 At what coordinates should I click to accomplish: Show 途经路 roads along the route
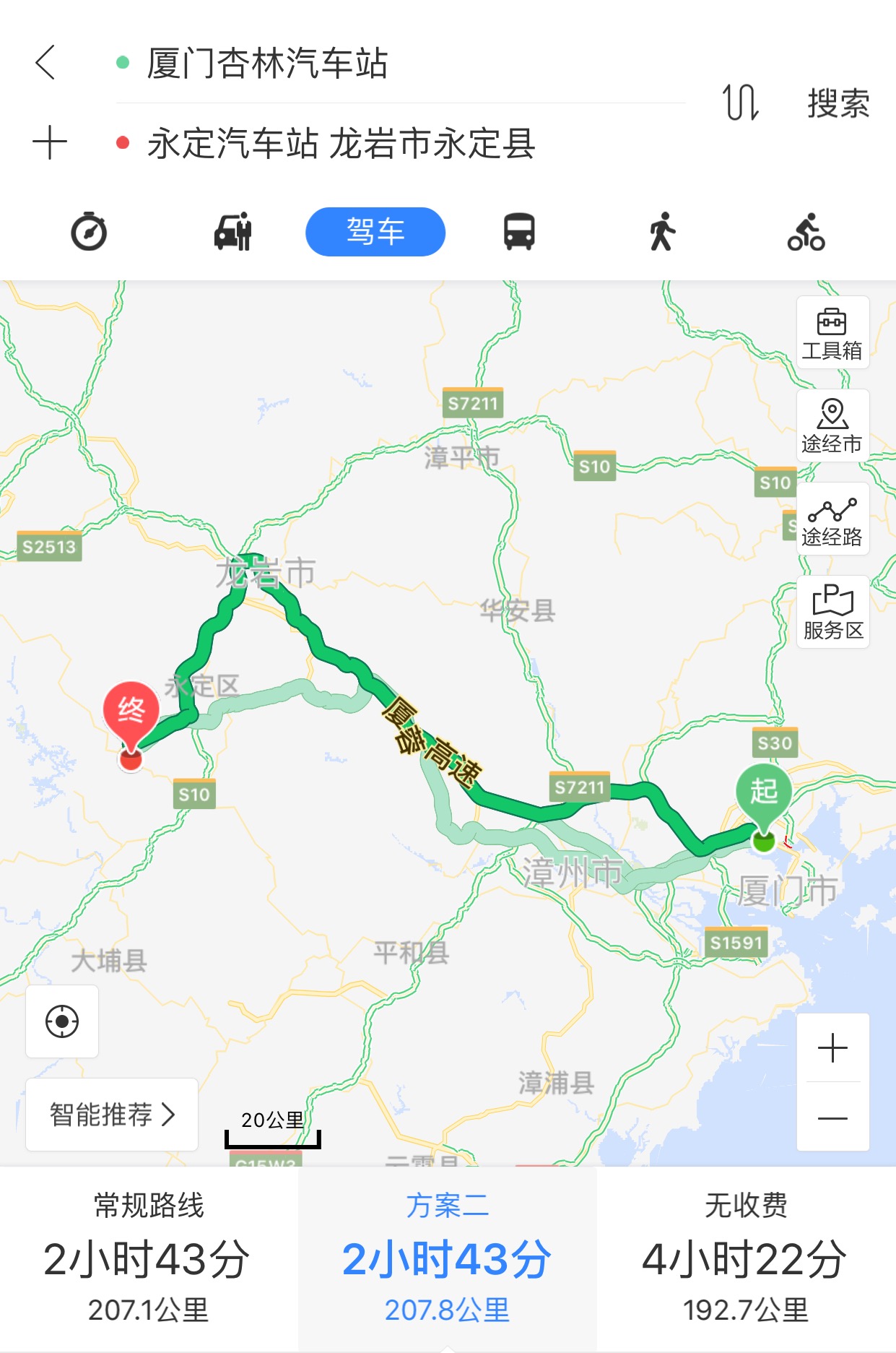832,519
